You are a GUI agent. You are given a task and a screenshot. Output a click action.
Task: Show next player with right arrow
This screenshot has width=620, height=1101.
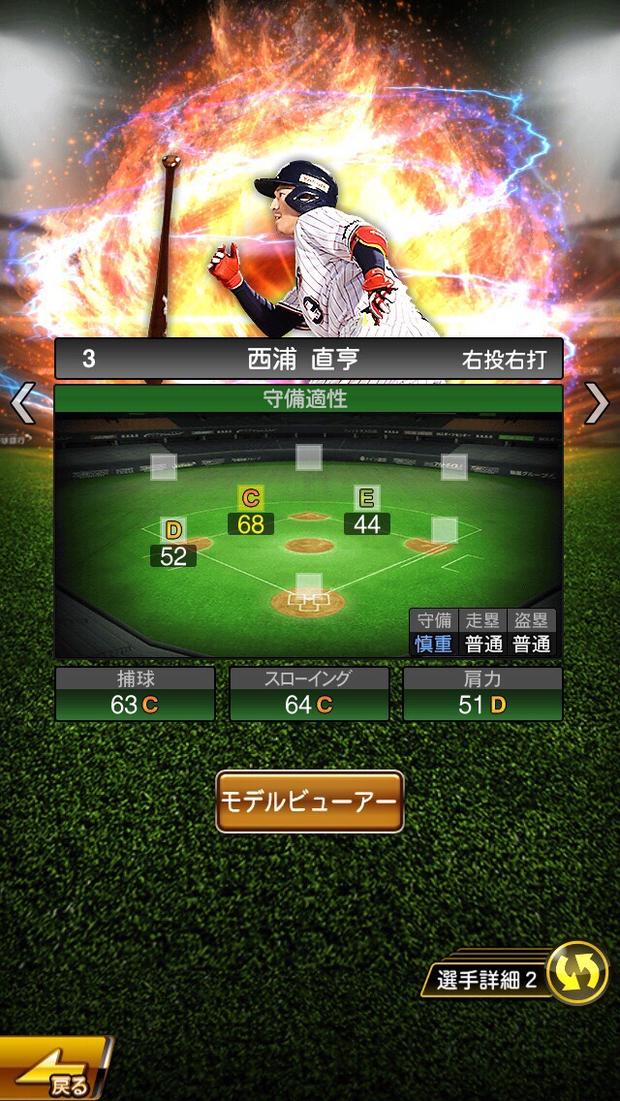click(597, 403)
